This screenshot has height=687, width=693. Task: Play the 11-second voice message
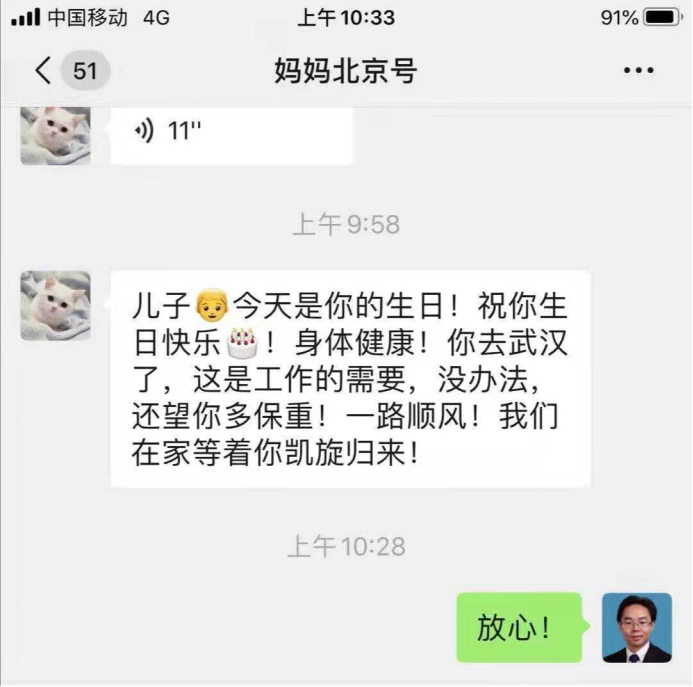click(230, 133)
